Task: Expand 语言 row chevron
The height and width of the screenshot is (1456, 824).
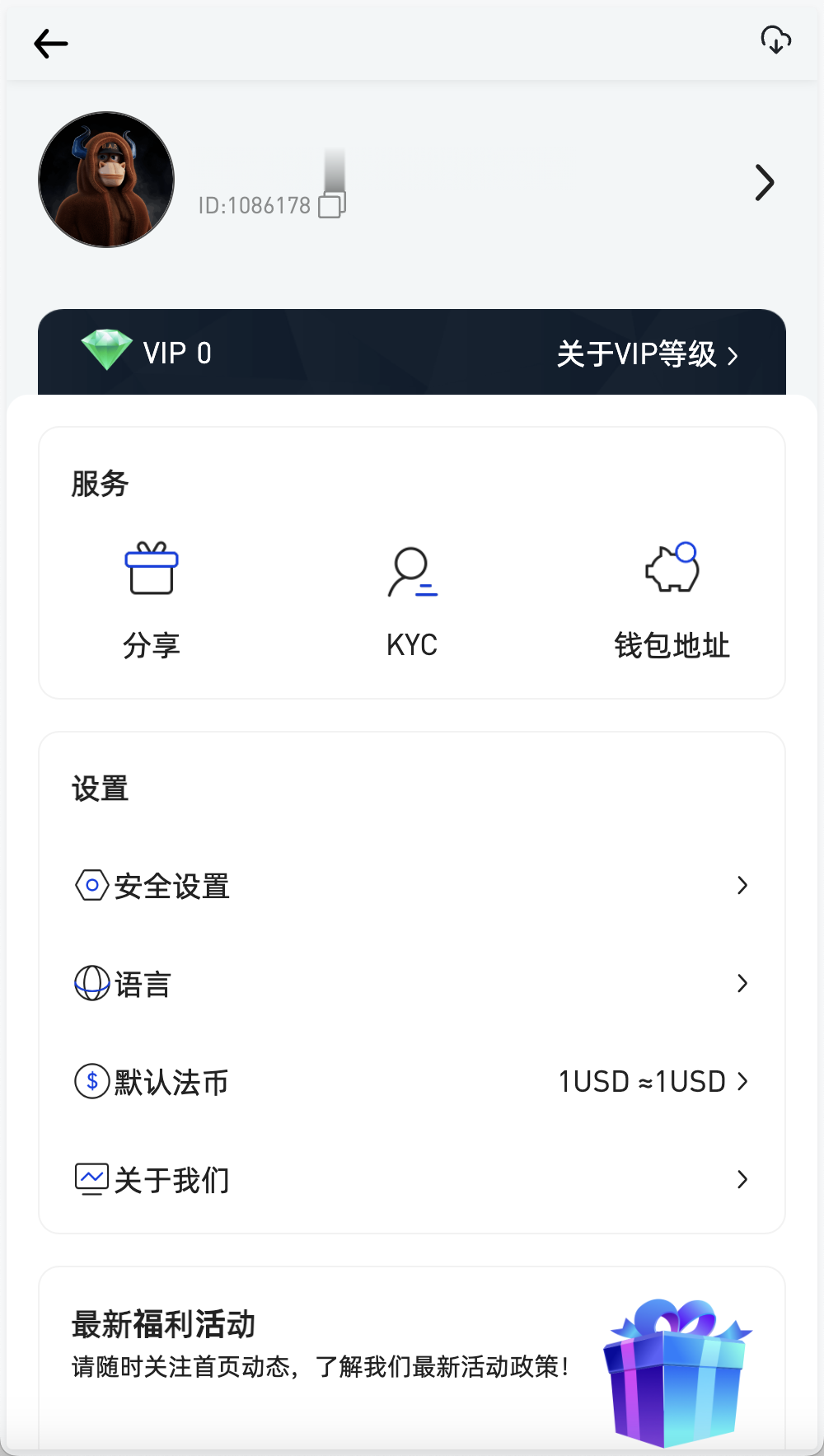Action: click(742, 983)
